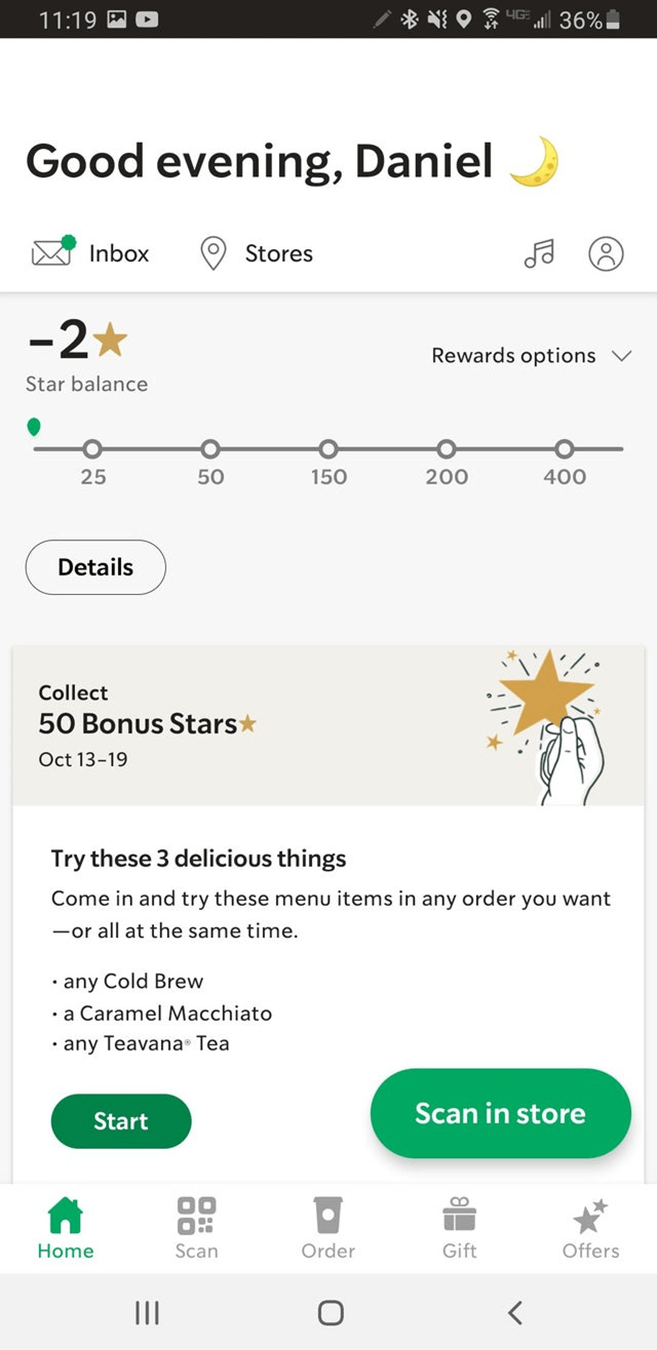The width and height of the screenshot is (657, 1350).
Task: Switch to the Order tab
Action: point(328,1229)
